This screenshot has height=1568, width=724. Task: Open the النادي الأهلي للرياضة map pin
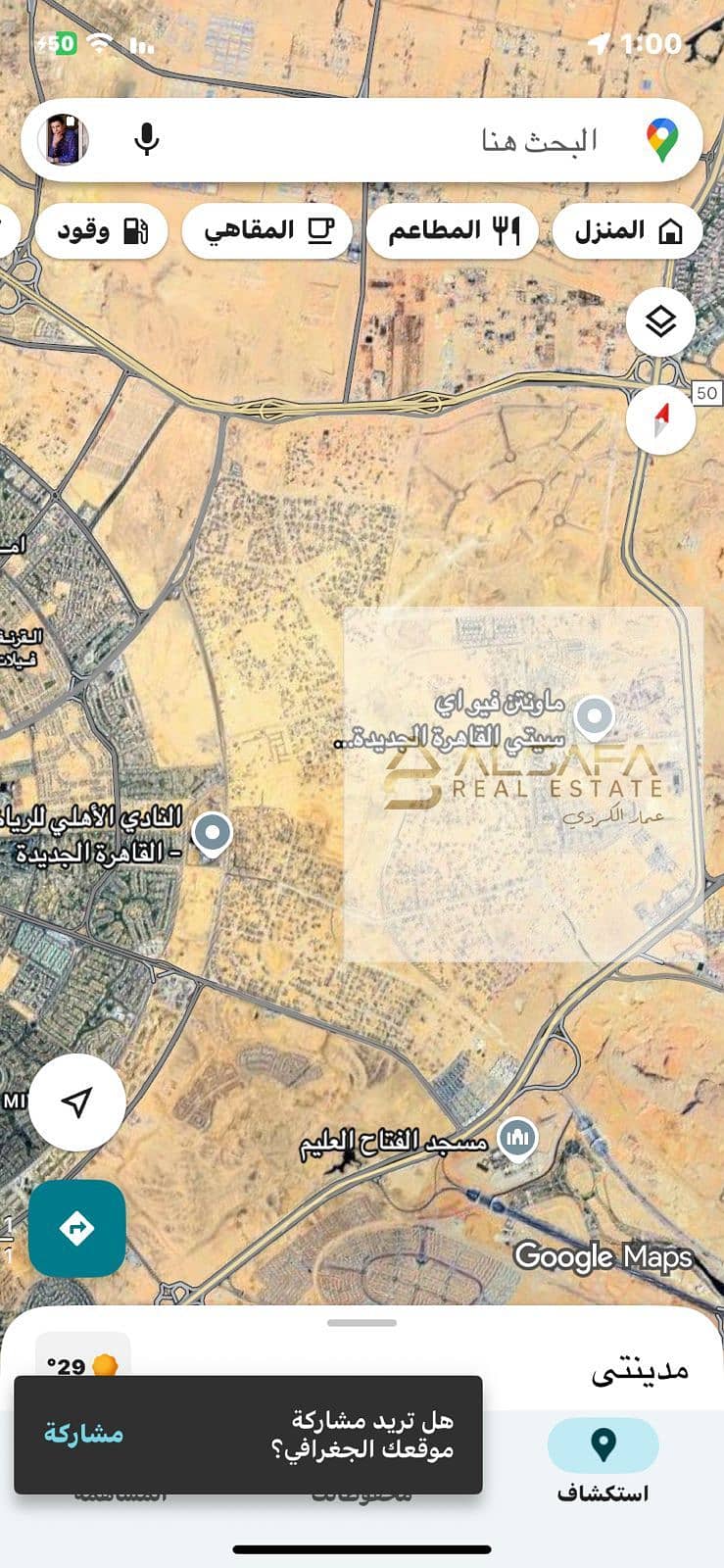point(213,835)
